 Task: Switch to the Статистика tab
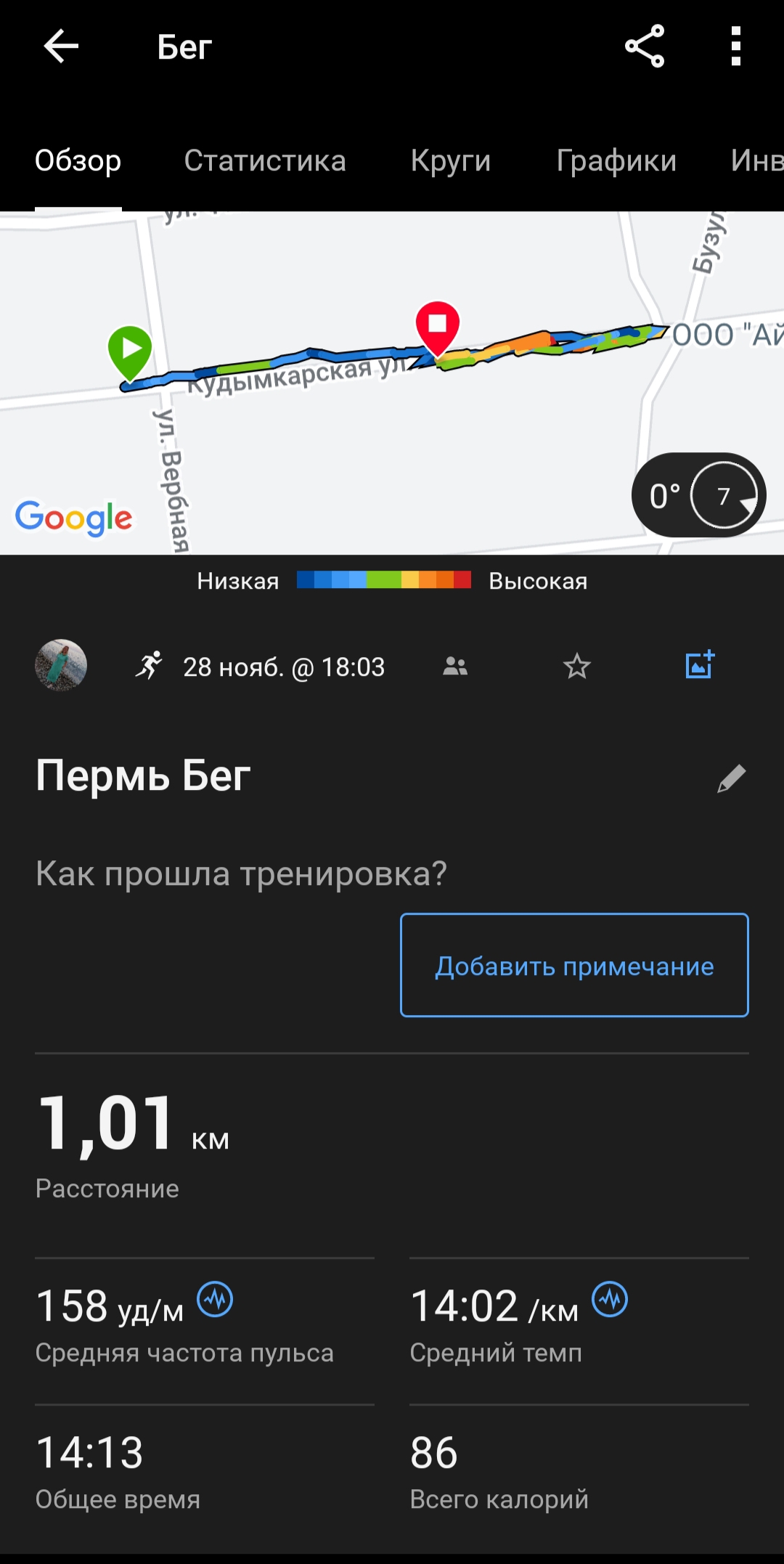click(x=265, y=160)
